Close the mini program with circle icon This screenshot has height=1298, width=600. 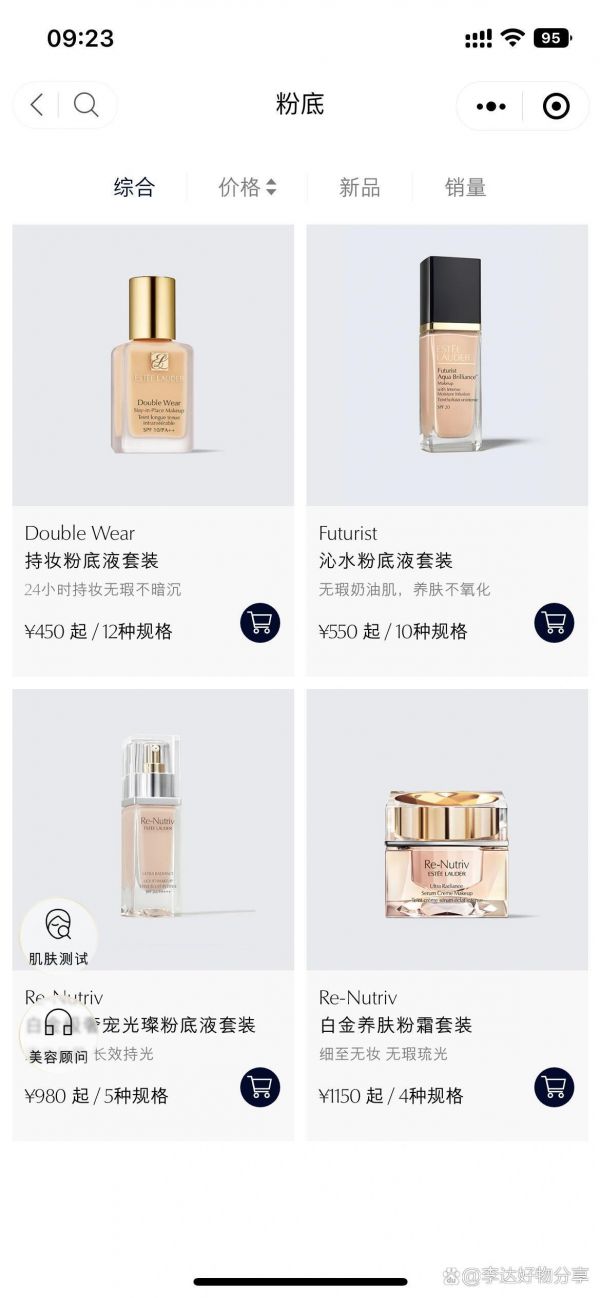556,106
